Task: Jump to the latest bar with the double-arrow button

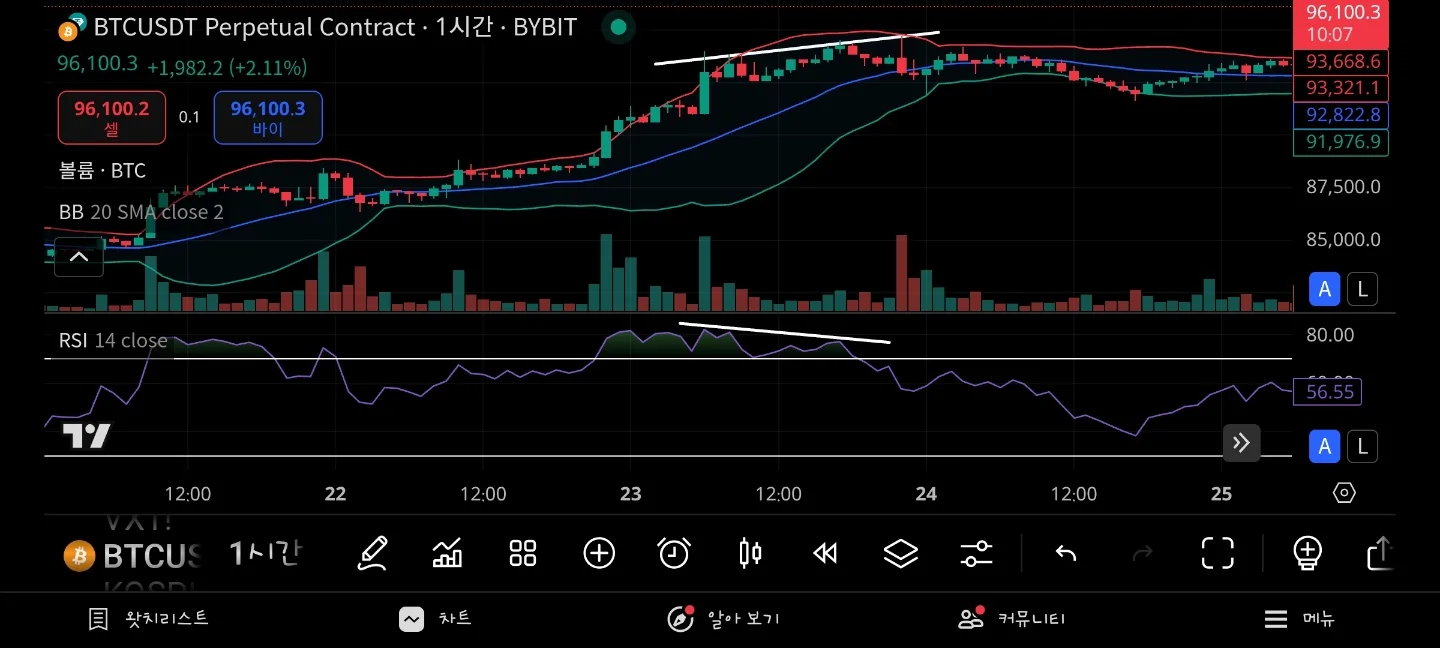Action: tap(1241, 443)
